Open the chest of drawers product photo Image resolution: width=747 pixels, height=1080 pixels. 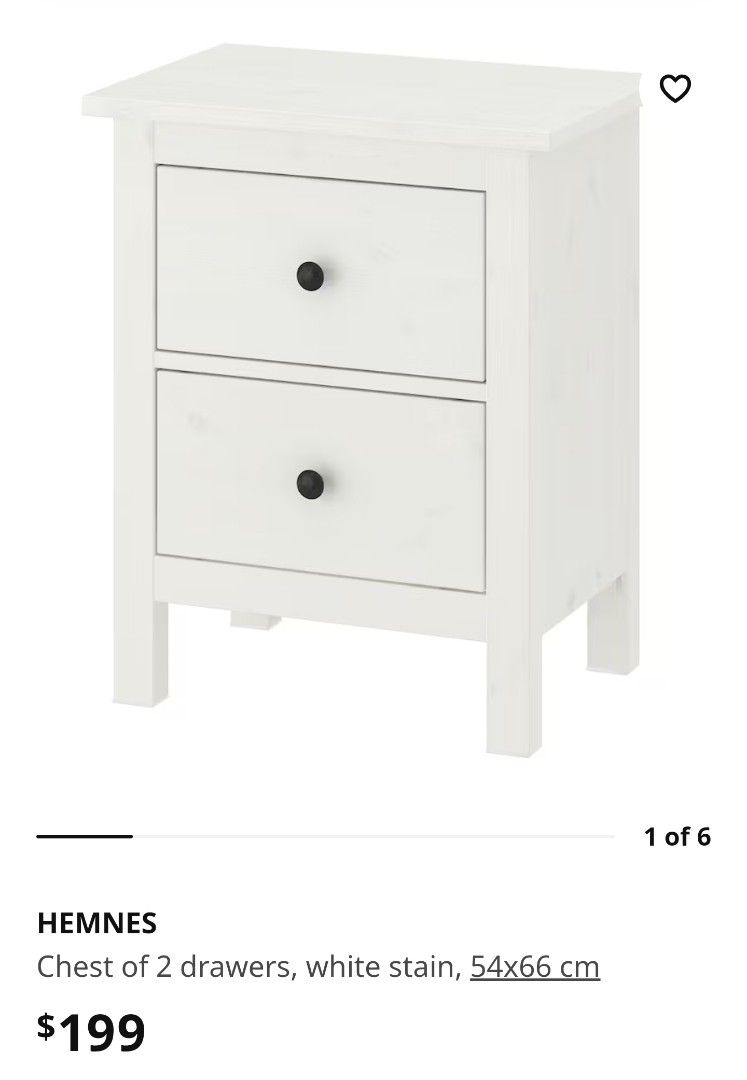370,400
